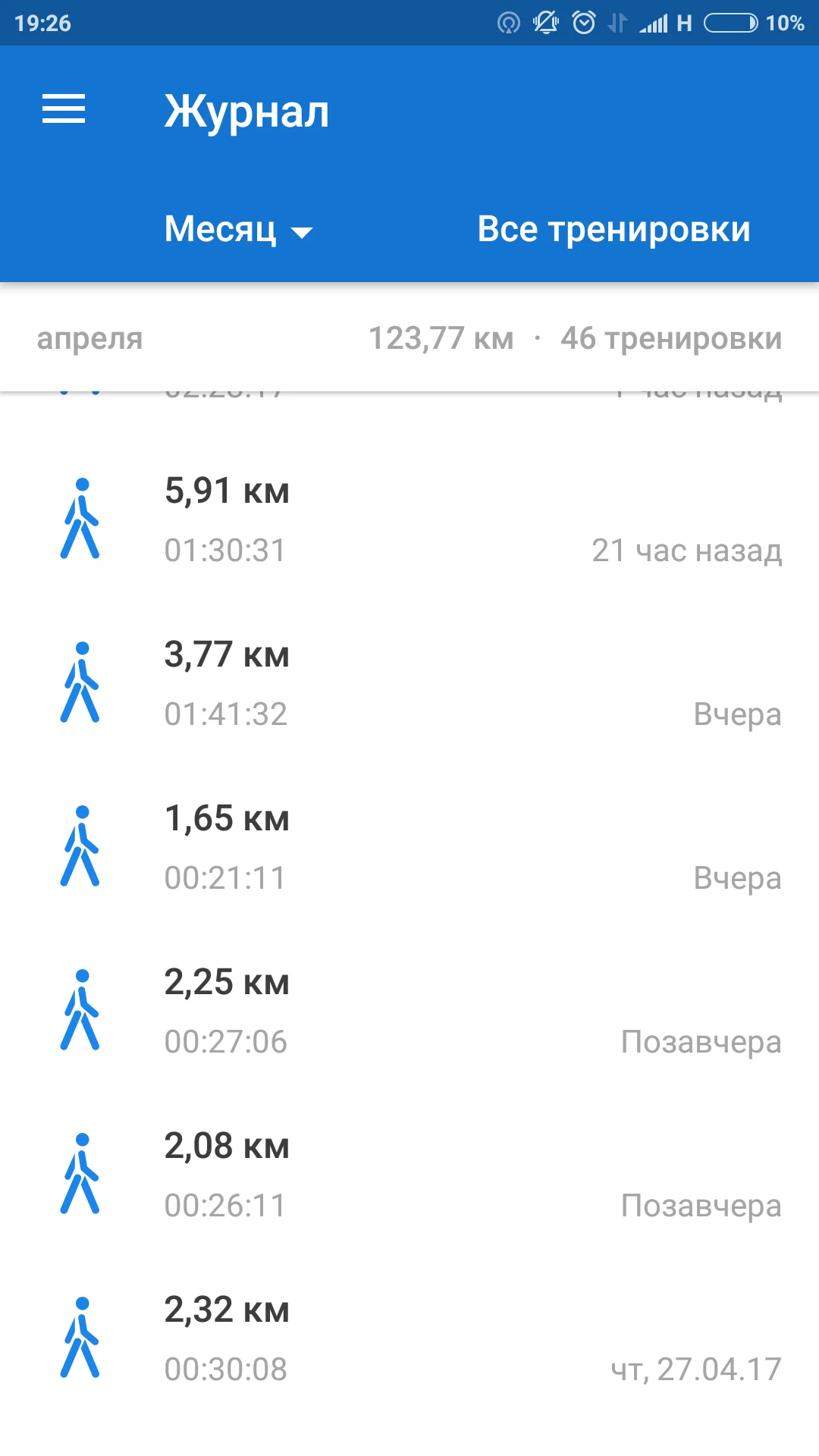Open the 5,91 км walking workout
The height and width of the screenshot is (1456, 819).
tap(409, 520)
